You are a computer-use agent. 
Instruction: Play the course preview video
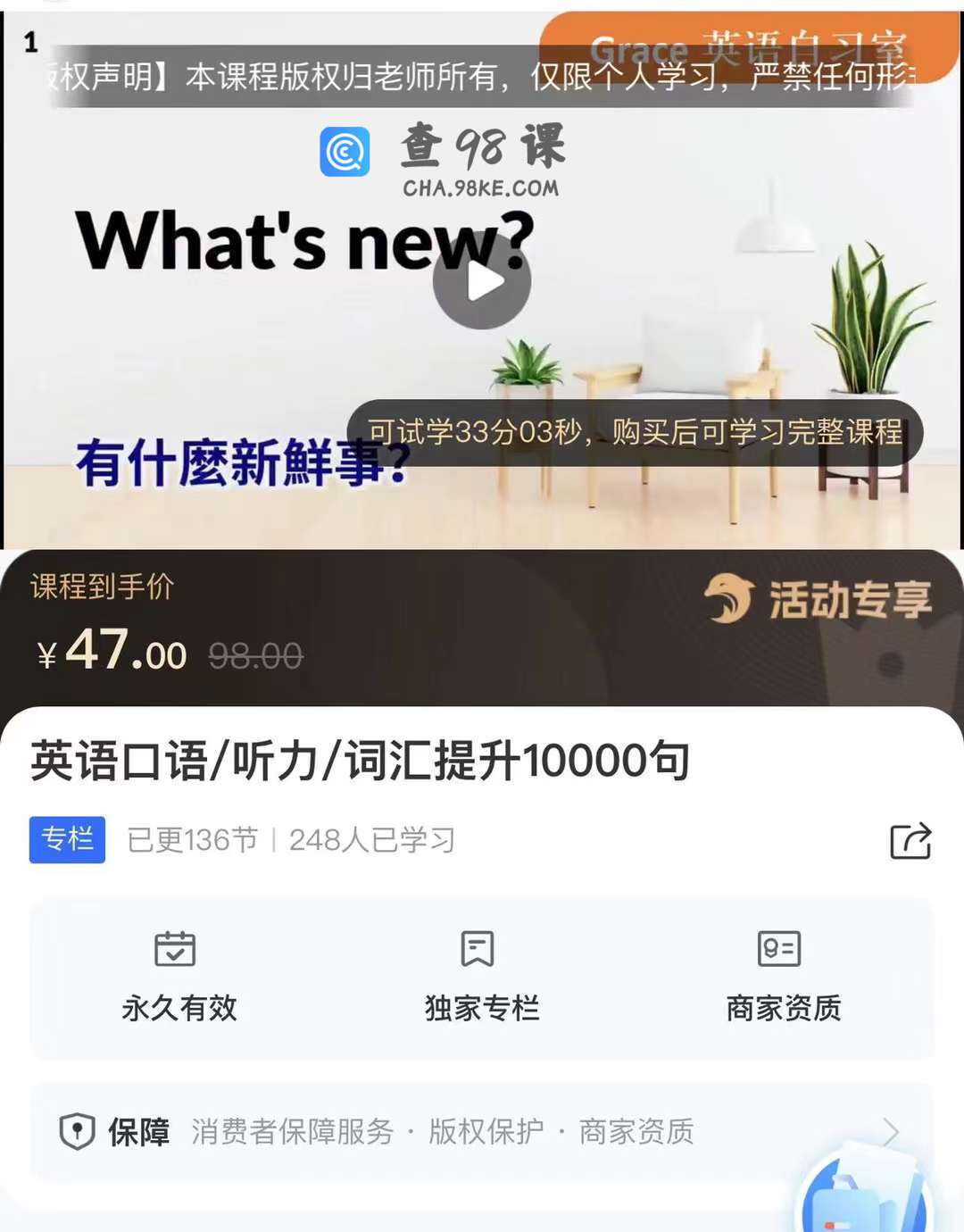coord(482,281)
